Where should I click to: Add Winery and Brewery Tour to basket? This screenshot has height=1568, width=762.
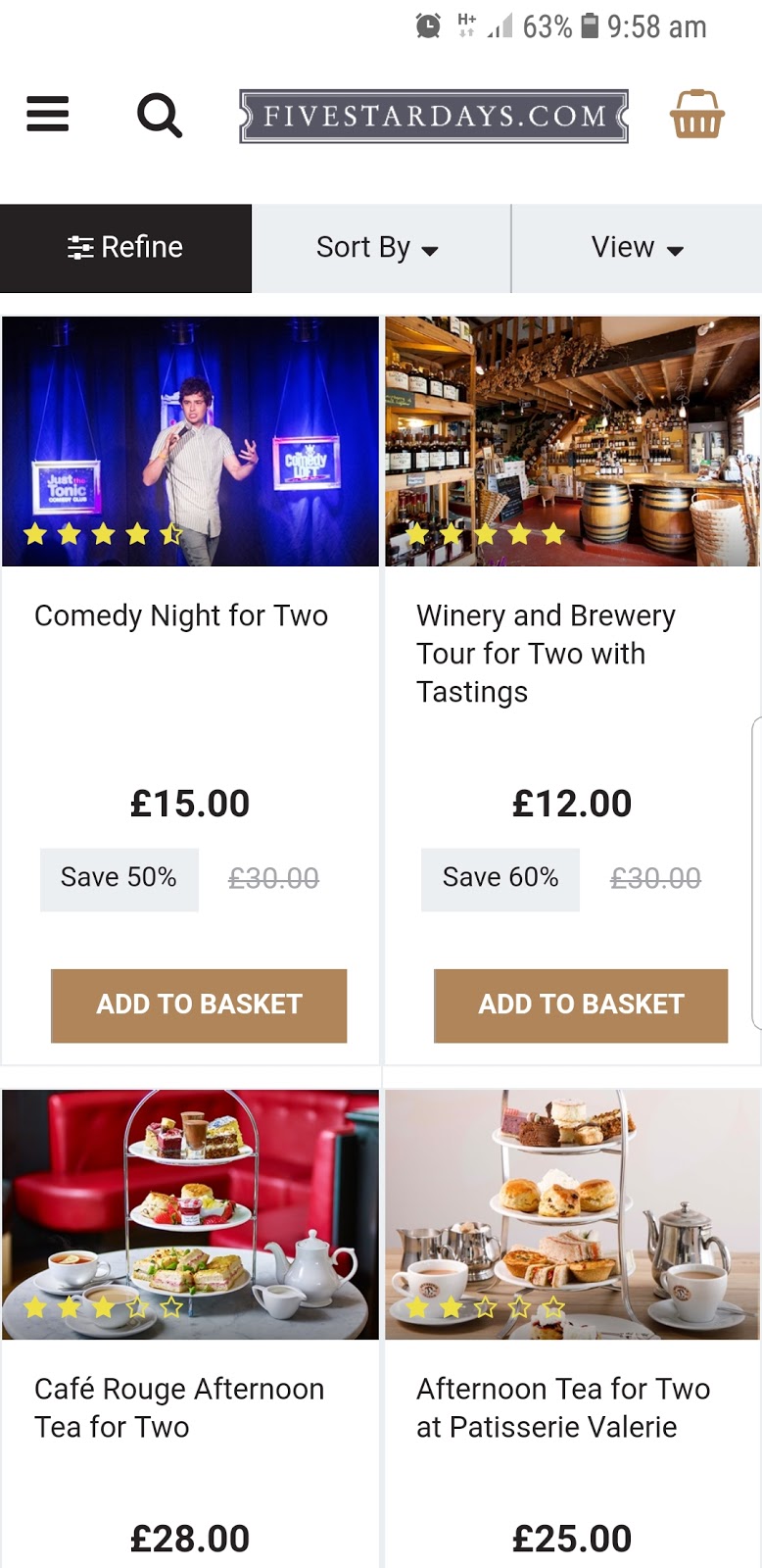click(x=581, y=1004)
